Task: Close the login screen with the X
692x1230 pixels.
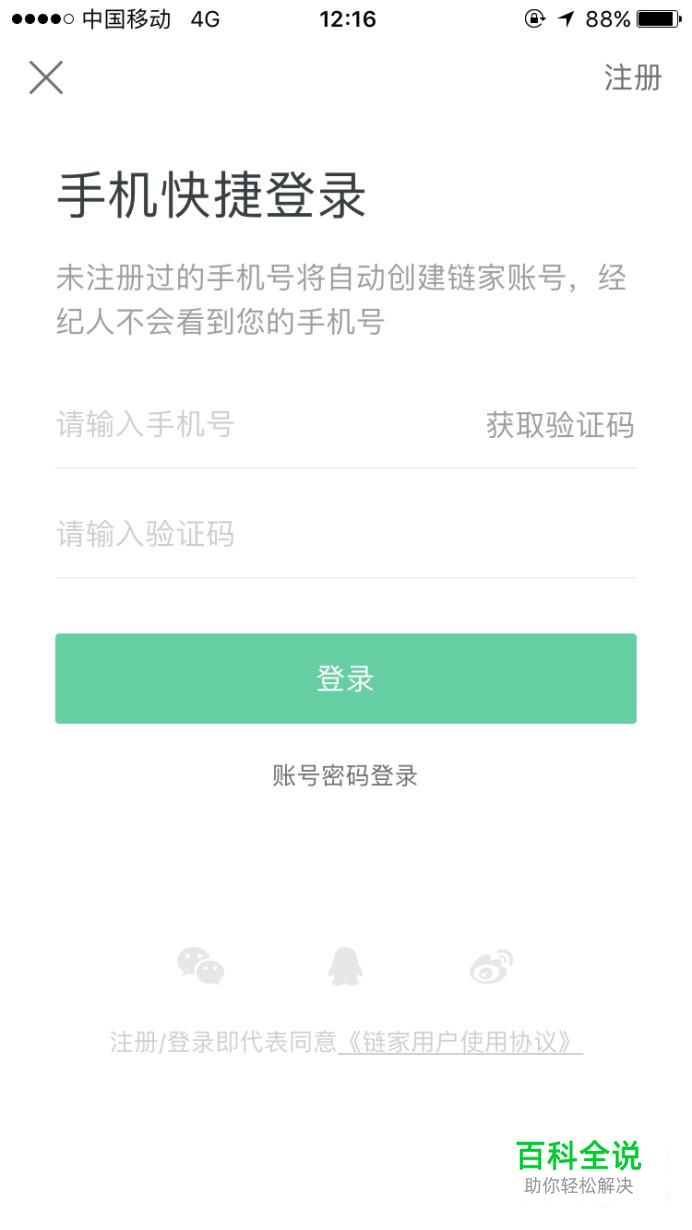Action: 46,77
